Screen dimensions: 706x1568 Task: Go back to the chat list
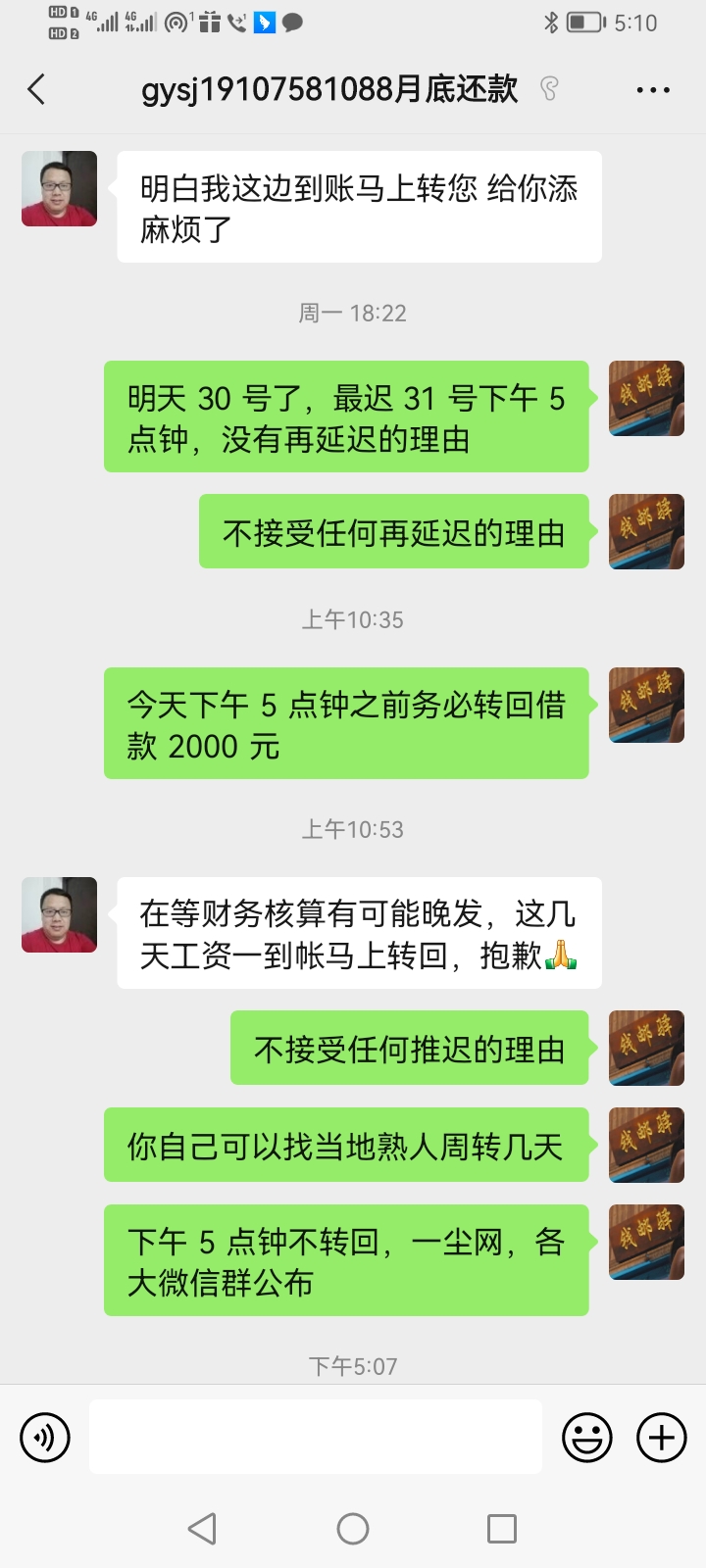point(36,89)
